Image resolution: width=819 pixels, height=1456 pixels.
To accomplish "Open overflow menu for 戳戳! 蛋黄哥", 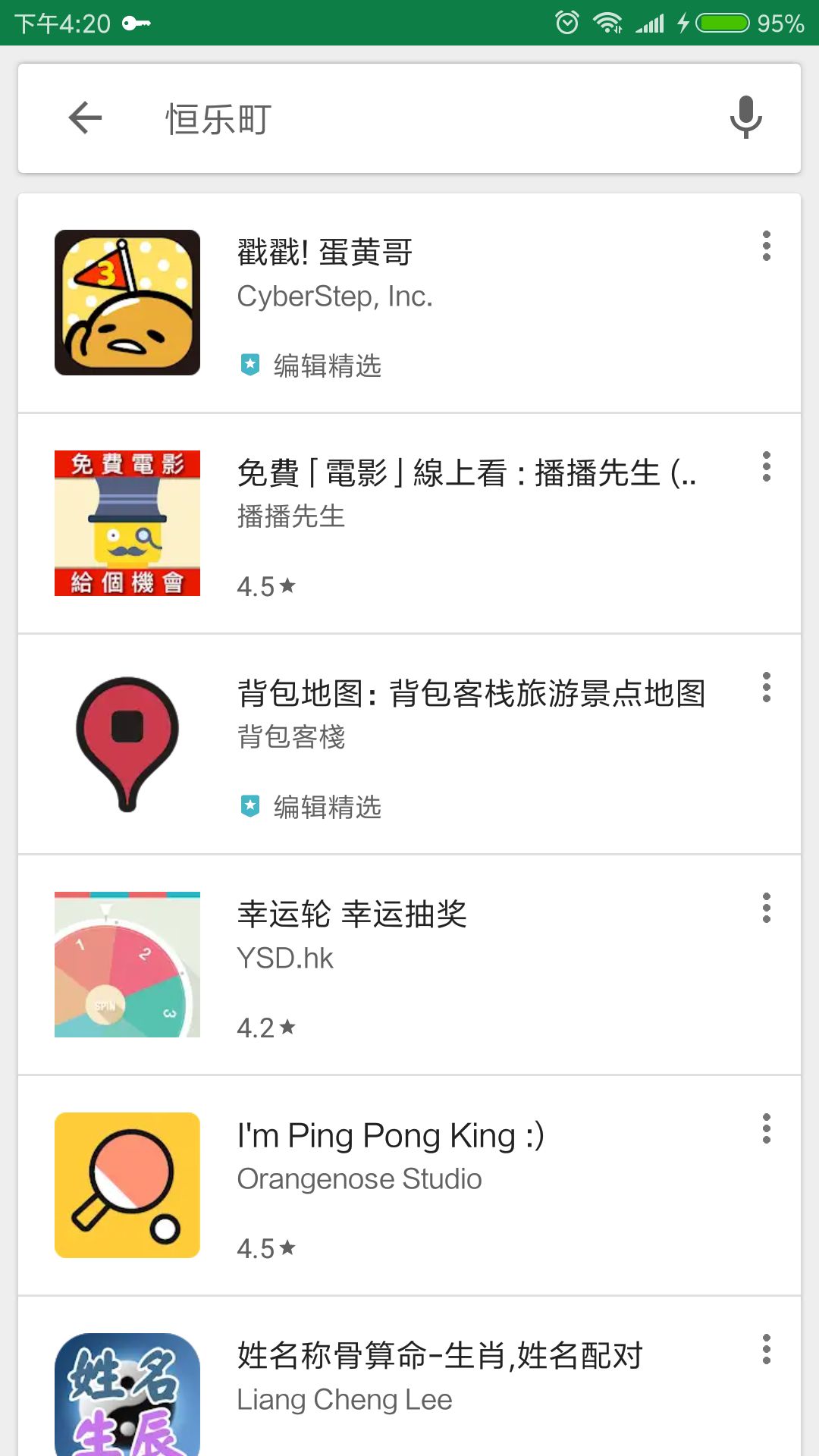I will click(767, 246).
